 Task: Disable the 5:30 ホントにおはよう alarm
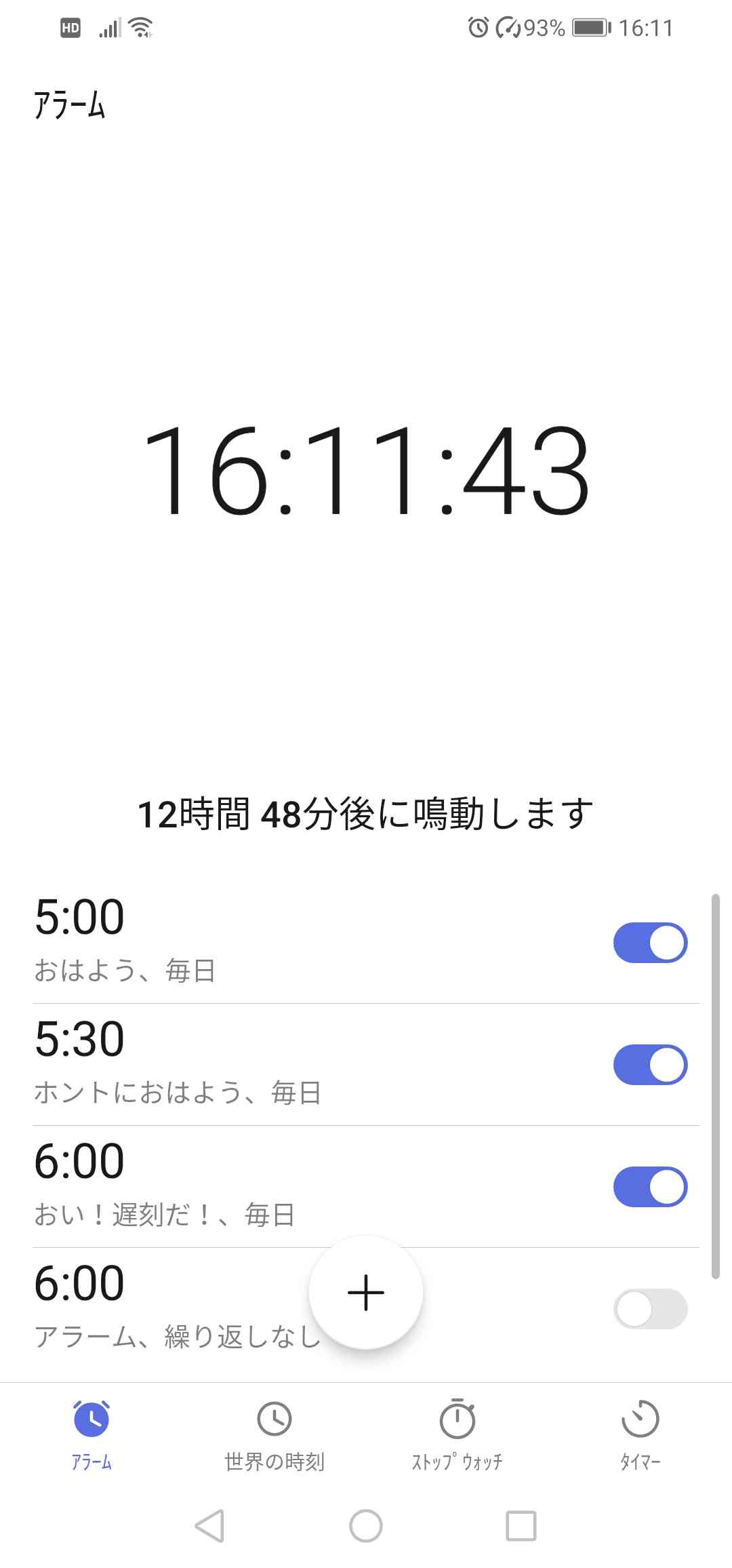point(650,1064)
